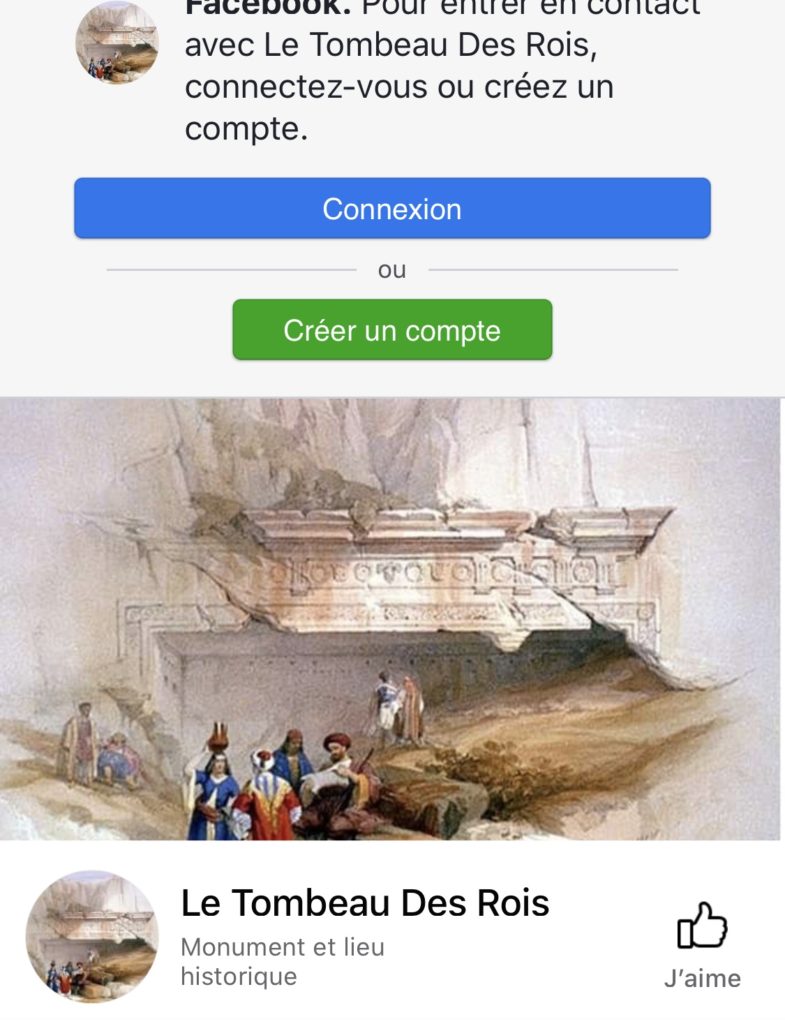Viewport: 785px width, 1024px height.
Task: View the profile picture beside Le Tombeau Des Rois
Action: [91, 936]
